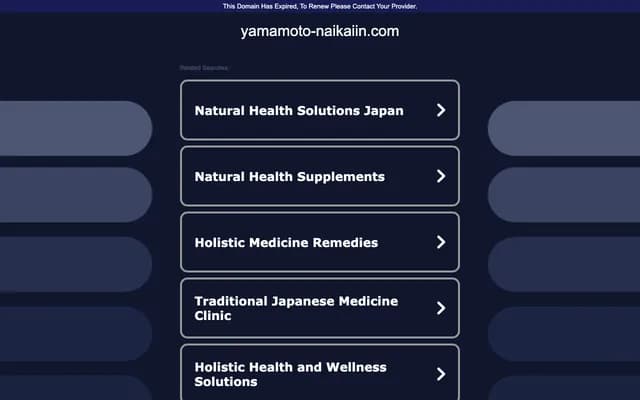The width and height of the screenshot is (640, 400).
Task: Open Holistic Health and Wellness Solutions
Action: click(x=319, y=373)
